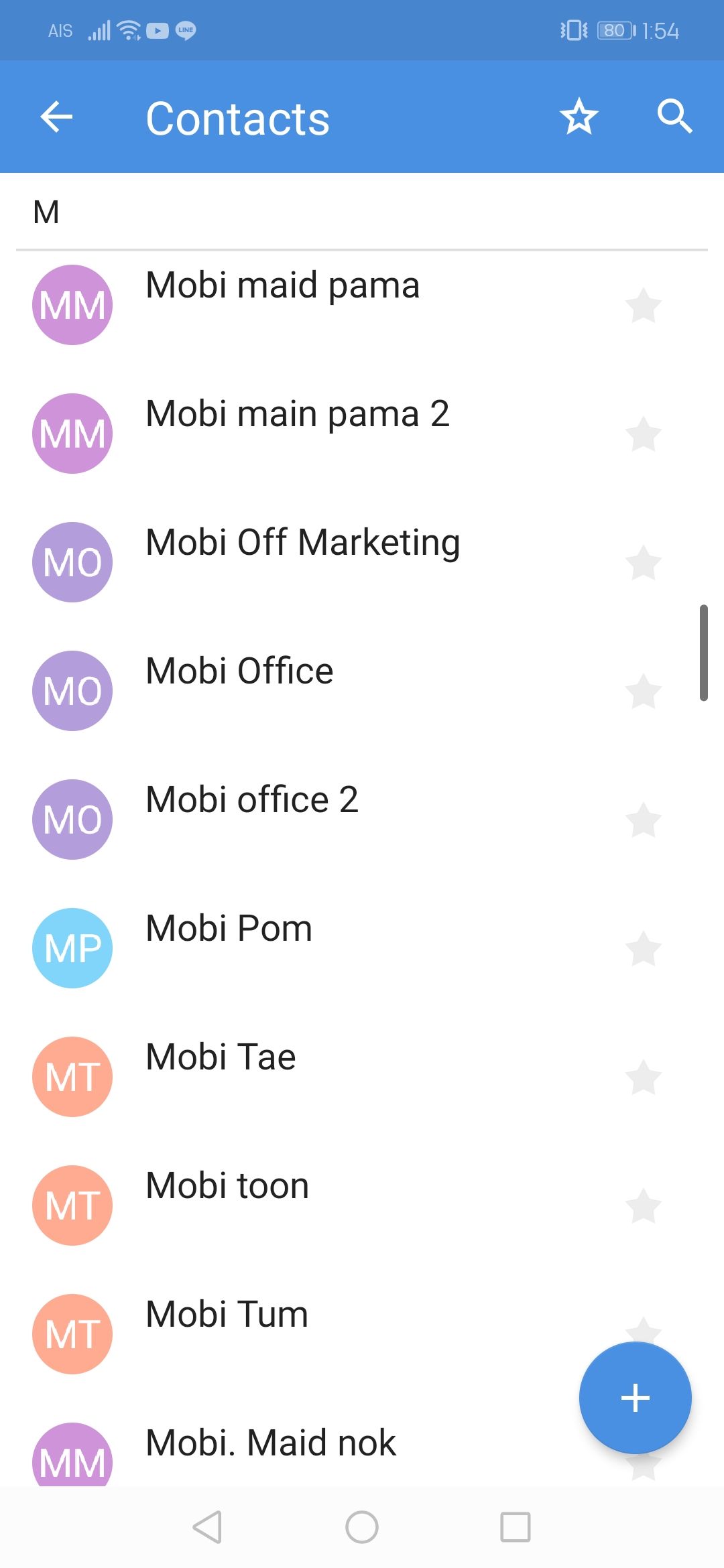The image size is (724, 1568).
Task: Add a new contact with the plus button
Action: click(x=635, y=1398)
